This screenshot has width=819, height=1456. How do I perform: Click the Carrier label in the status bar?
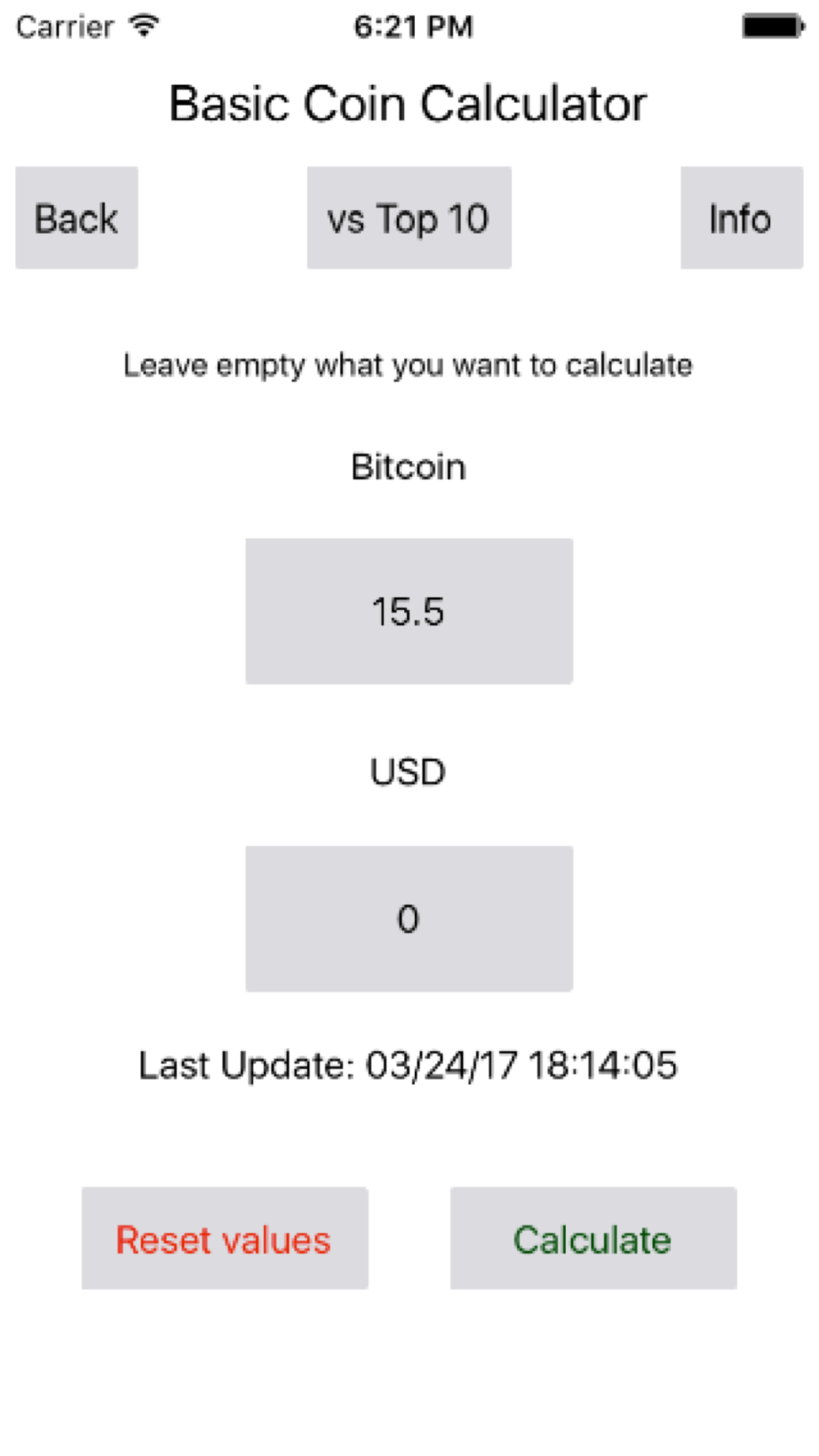[63, 25]
